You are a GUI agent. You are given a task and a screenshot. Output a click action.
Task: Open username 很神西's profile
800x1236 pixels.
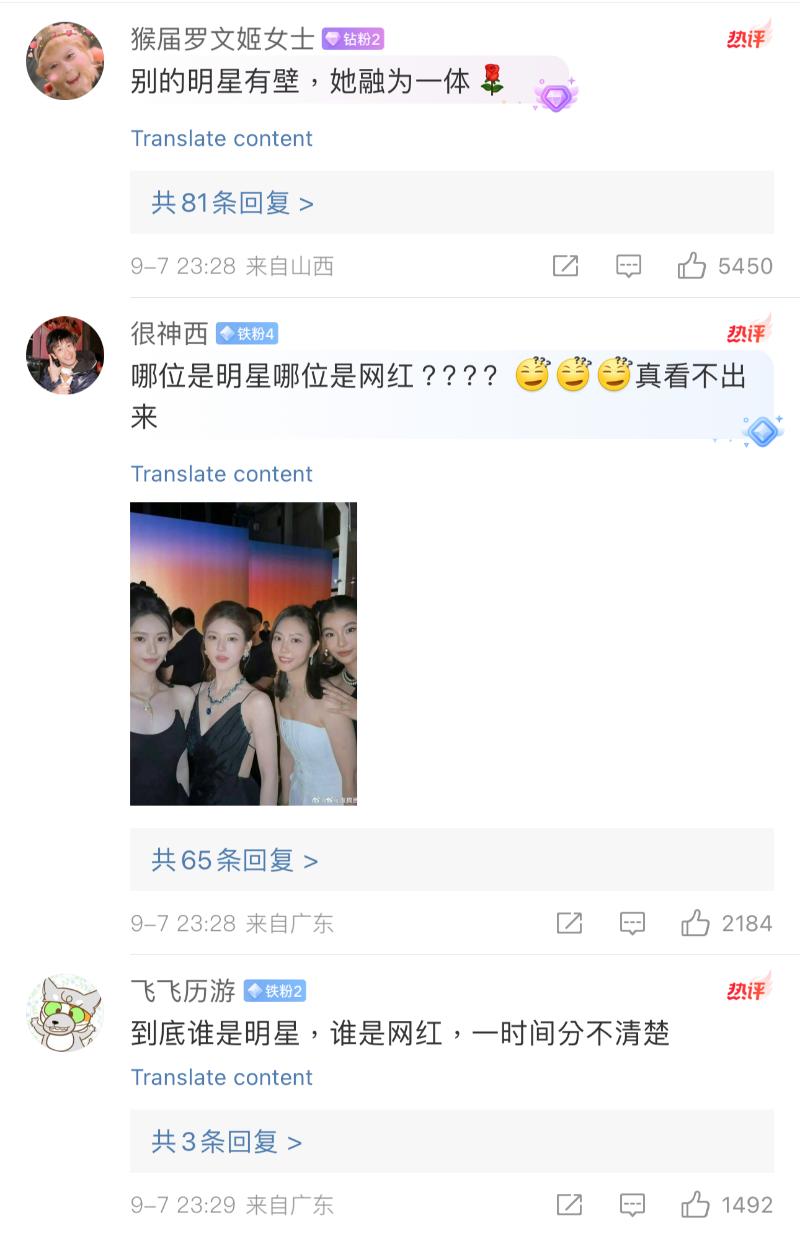tap(169, 333)
